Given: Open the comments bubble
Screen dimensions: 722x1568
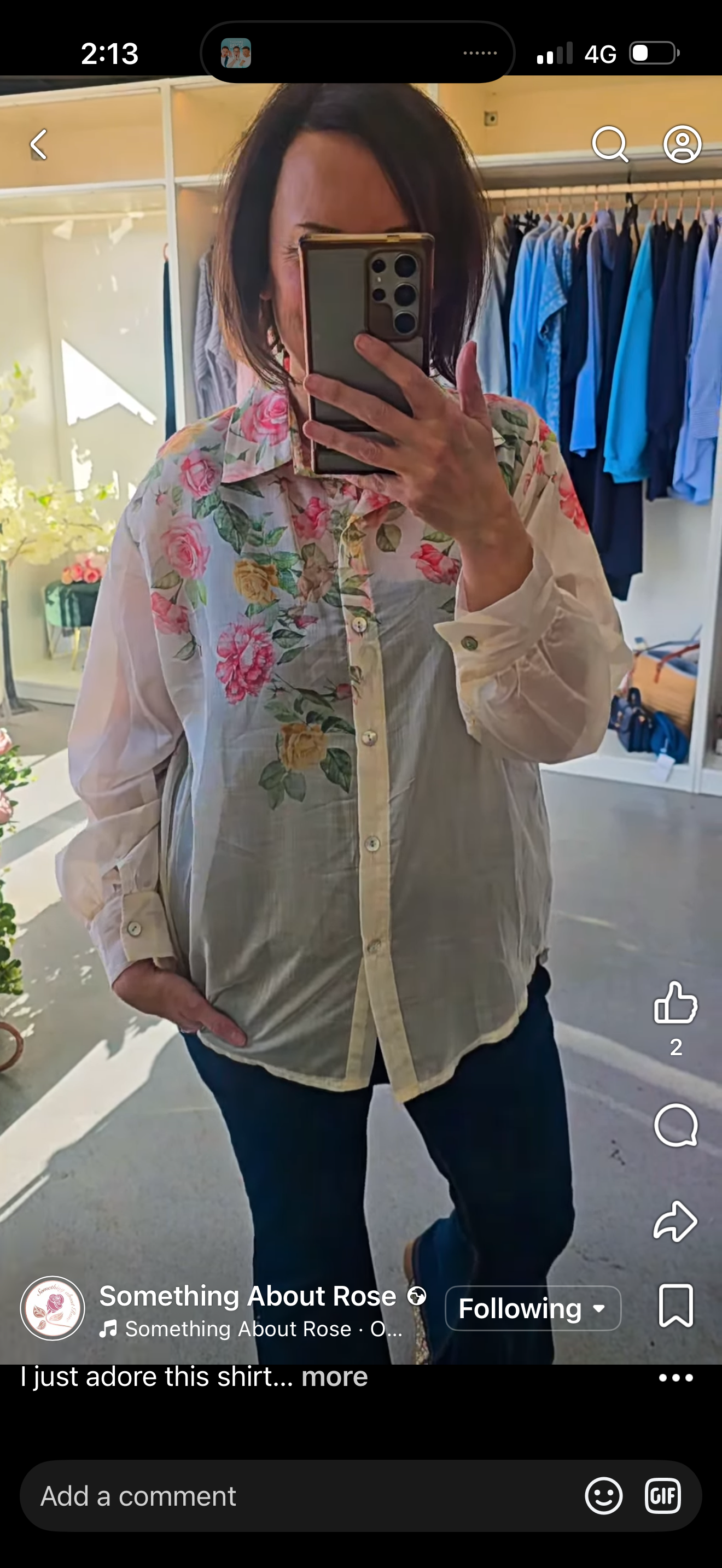Looking at the screenshot, I should [x=675, y=1126].
